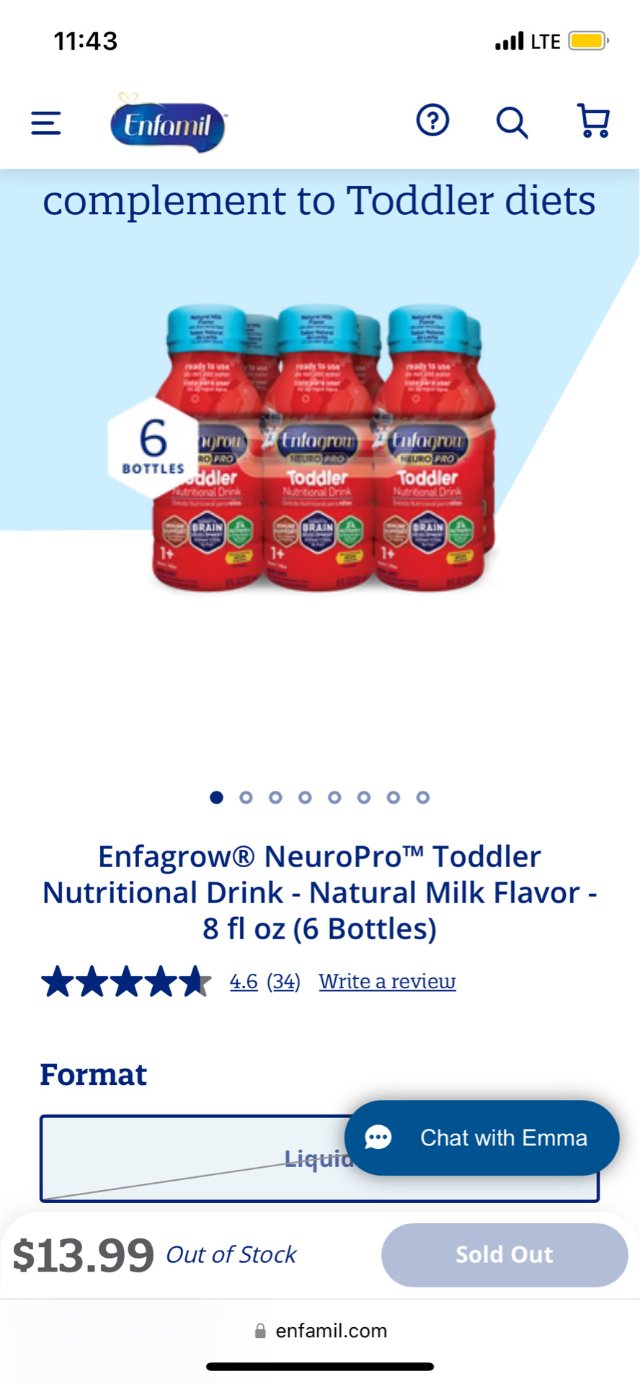The height and width of the screenshot is (1384, 640).
Task: View the shopping cart
Action: 594,122
